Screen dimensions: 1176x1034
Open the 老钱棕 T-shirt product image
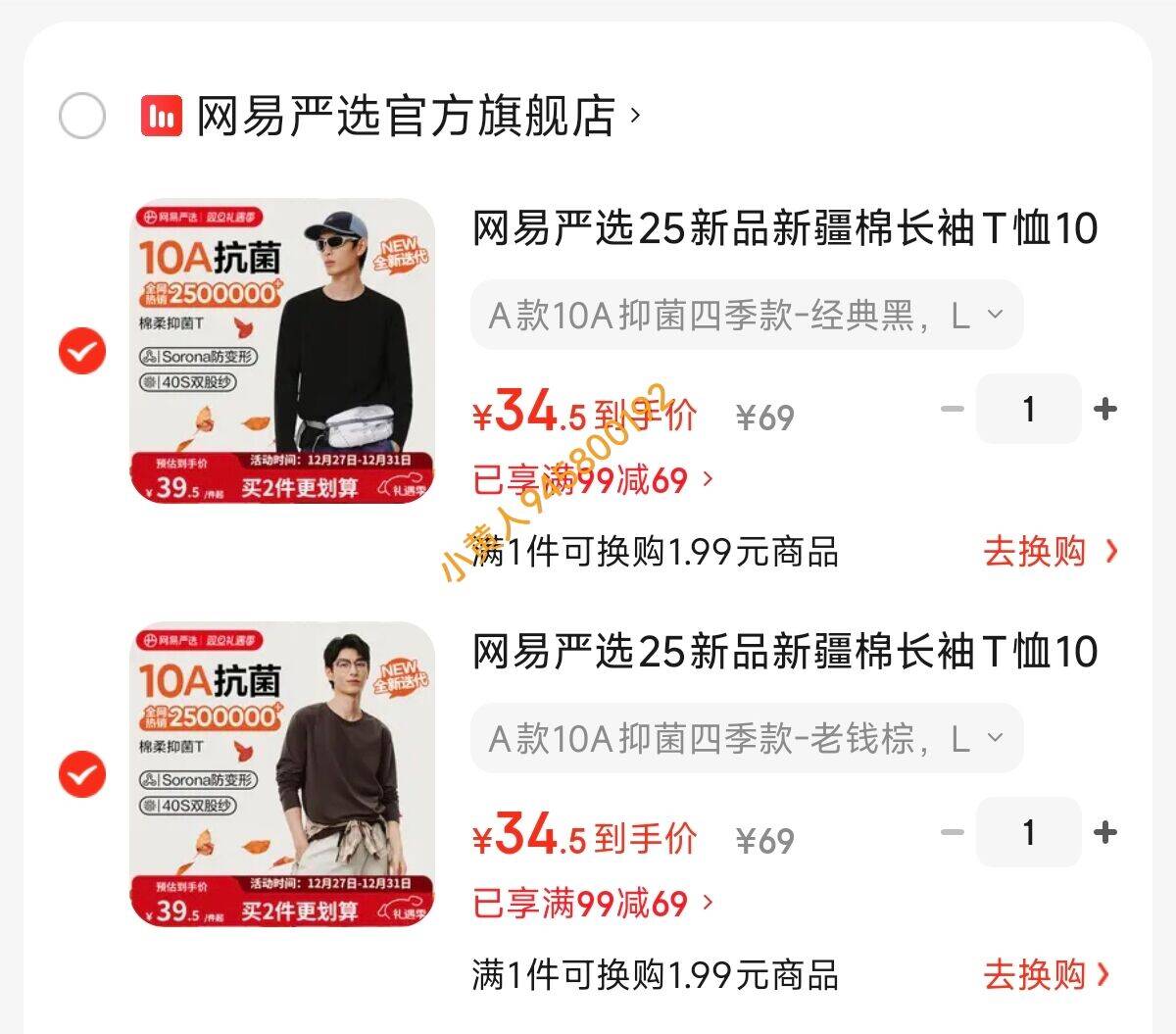282,774
